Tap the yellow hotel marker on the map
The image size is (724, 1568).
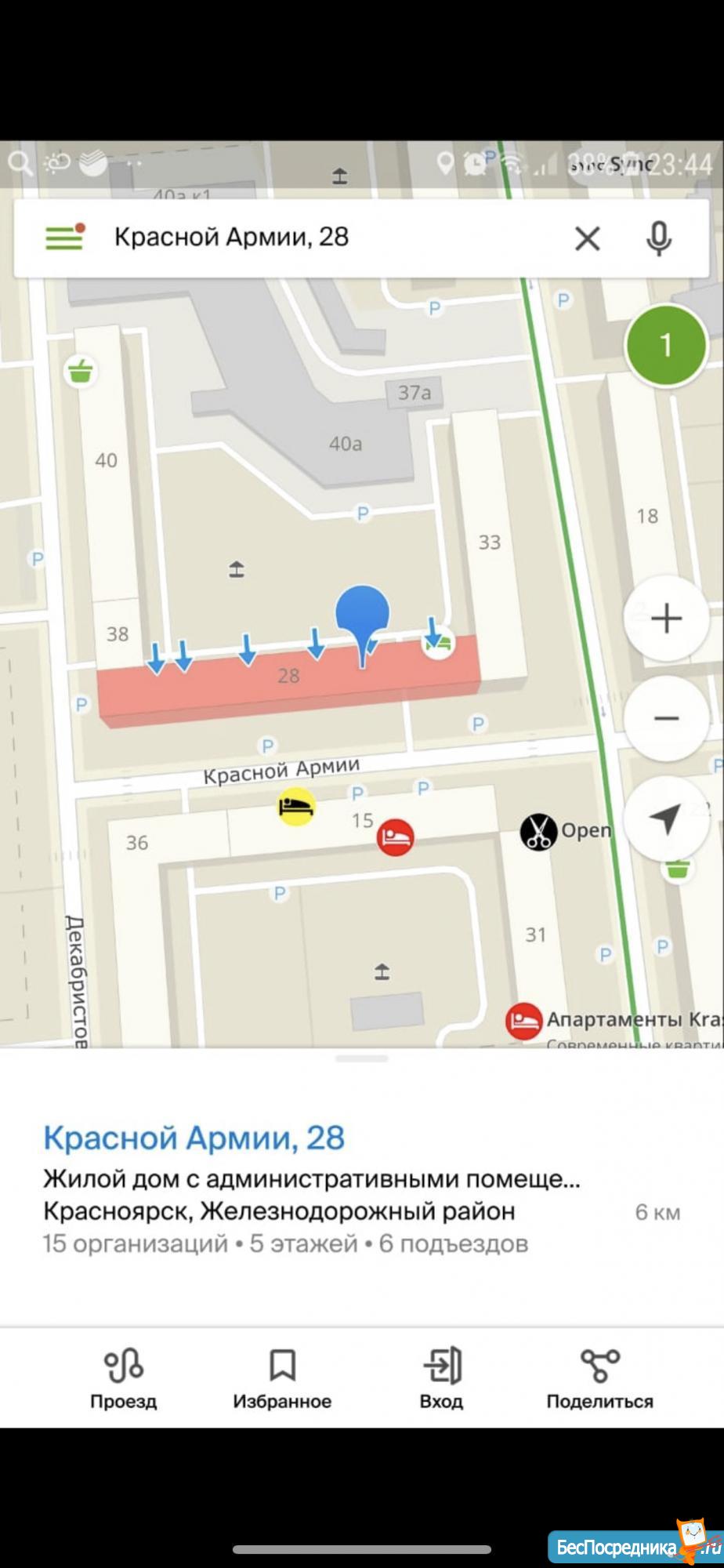(x=297, y=806)
